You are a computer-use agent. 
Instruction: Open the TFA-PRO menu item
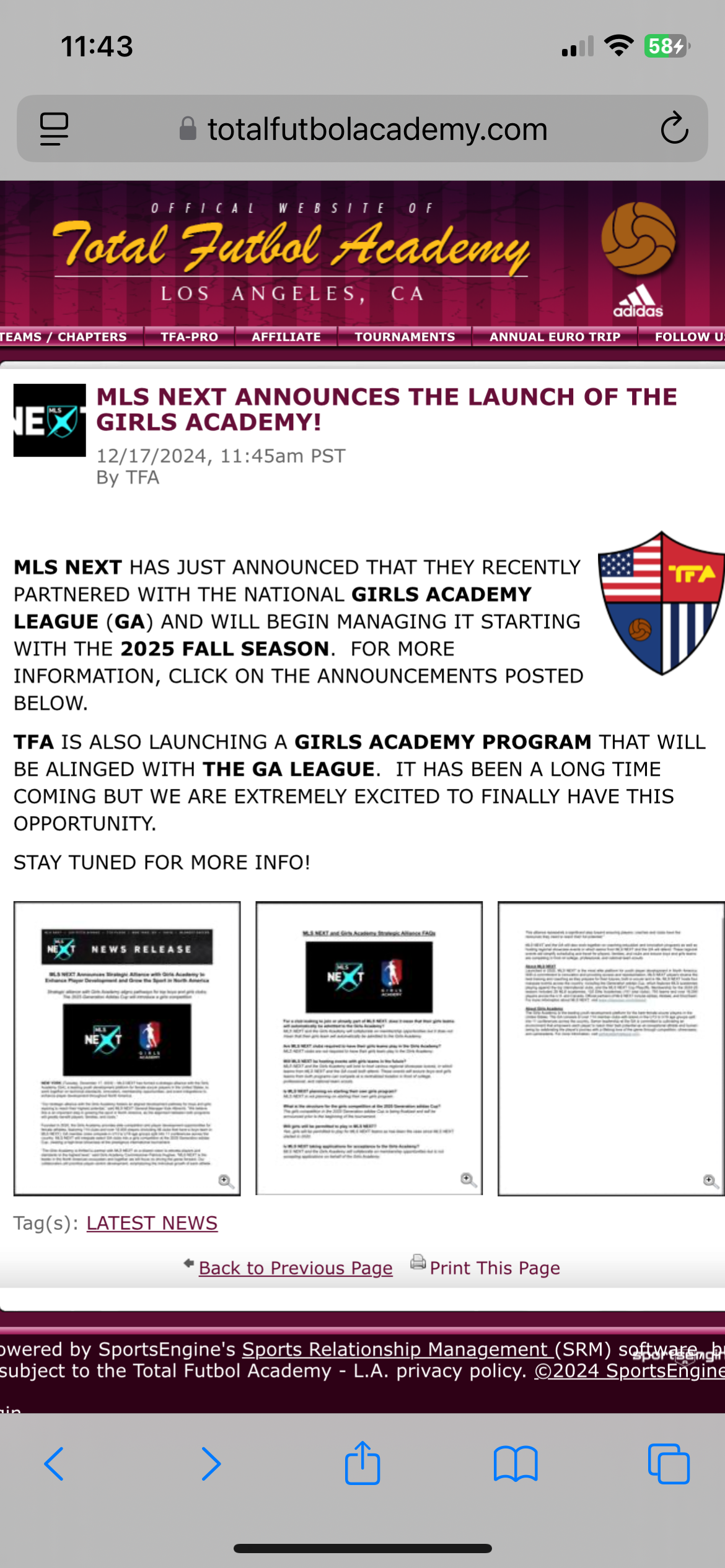click(x=189, y=337)
